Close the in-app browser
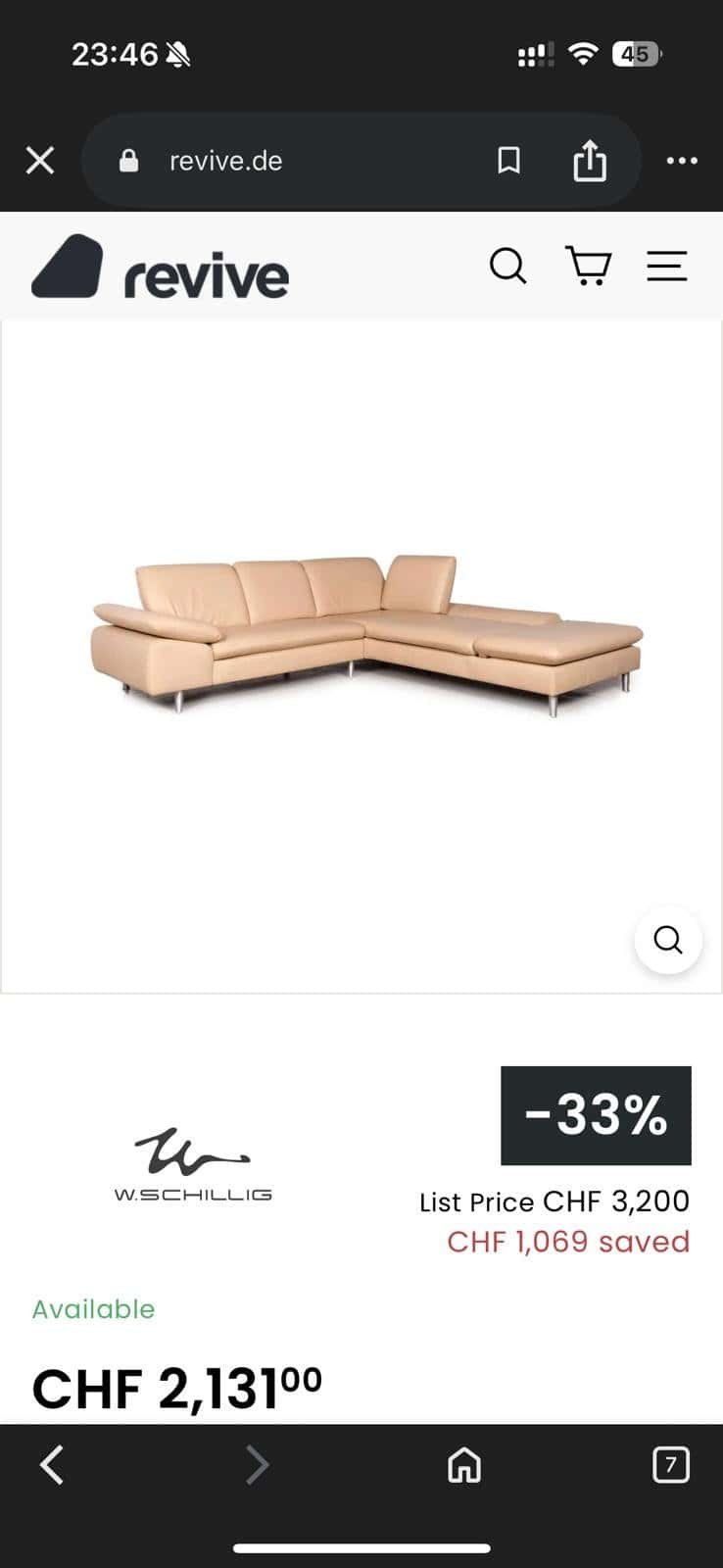Viewport: 723px width, 1568px height. coord(40,161)
